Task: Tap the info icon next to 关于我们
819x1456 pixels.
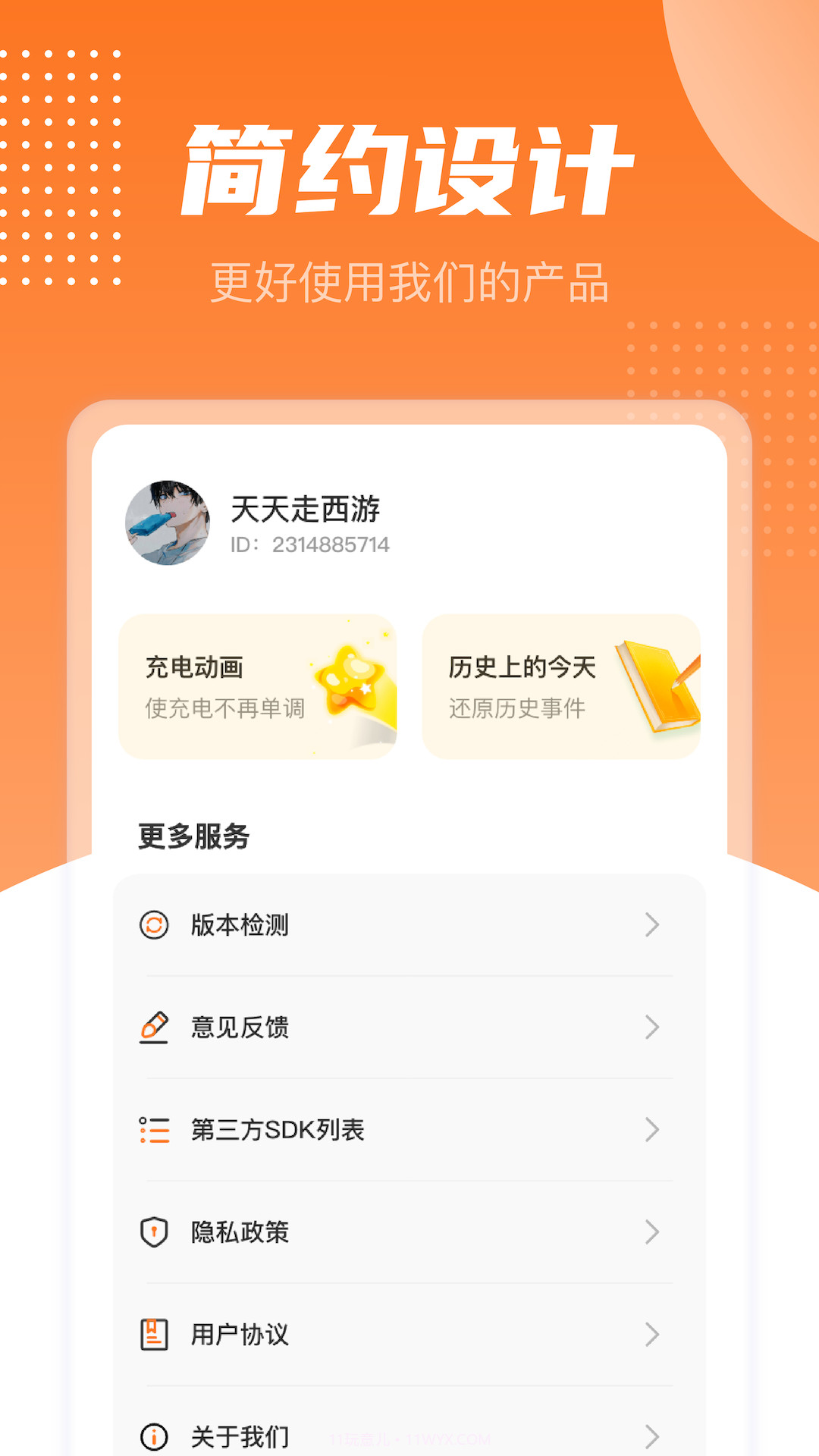Action: 155,1436
